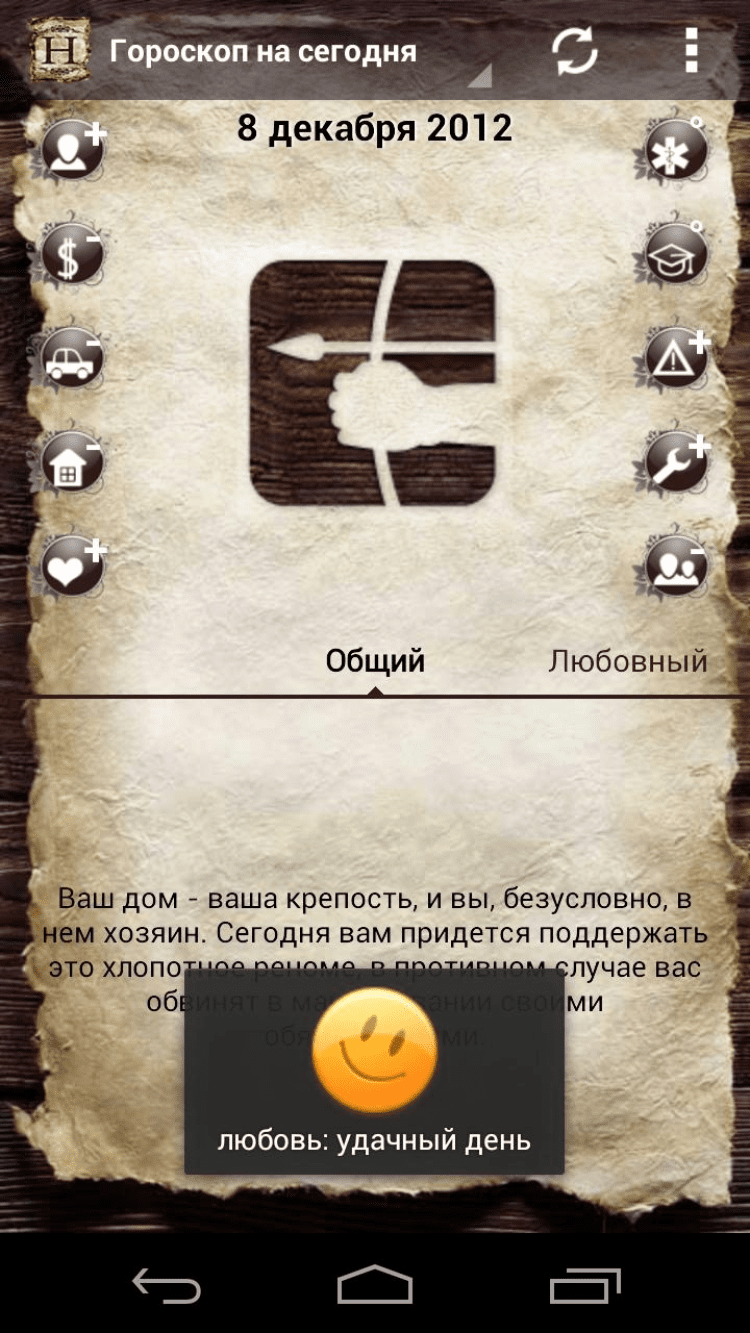This screenshot has width=750, height=1333.
Task: Select the Общий tab
Action: pyautogui.click(x=375, y=661)
